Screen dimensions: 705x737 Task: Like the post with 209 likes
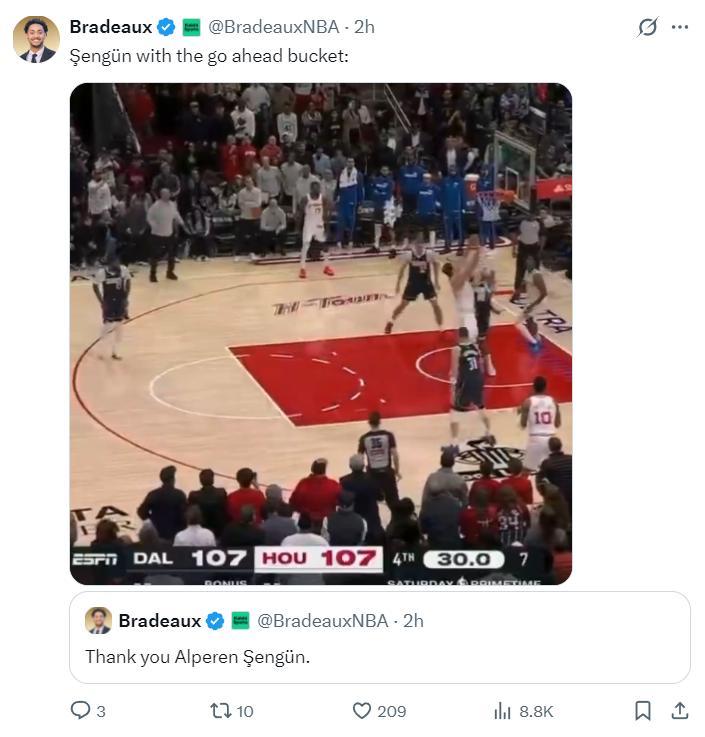pyautogui.click(x=362, y=710)
